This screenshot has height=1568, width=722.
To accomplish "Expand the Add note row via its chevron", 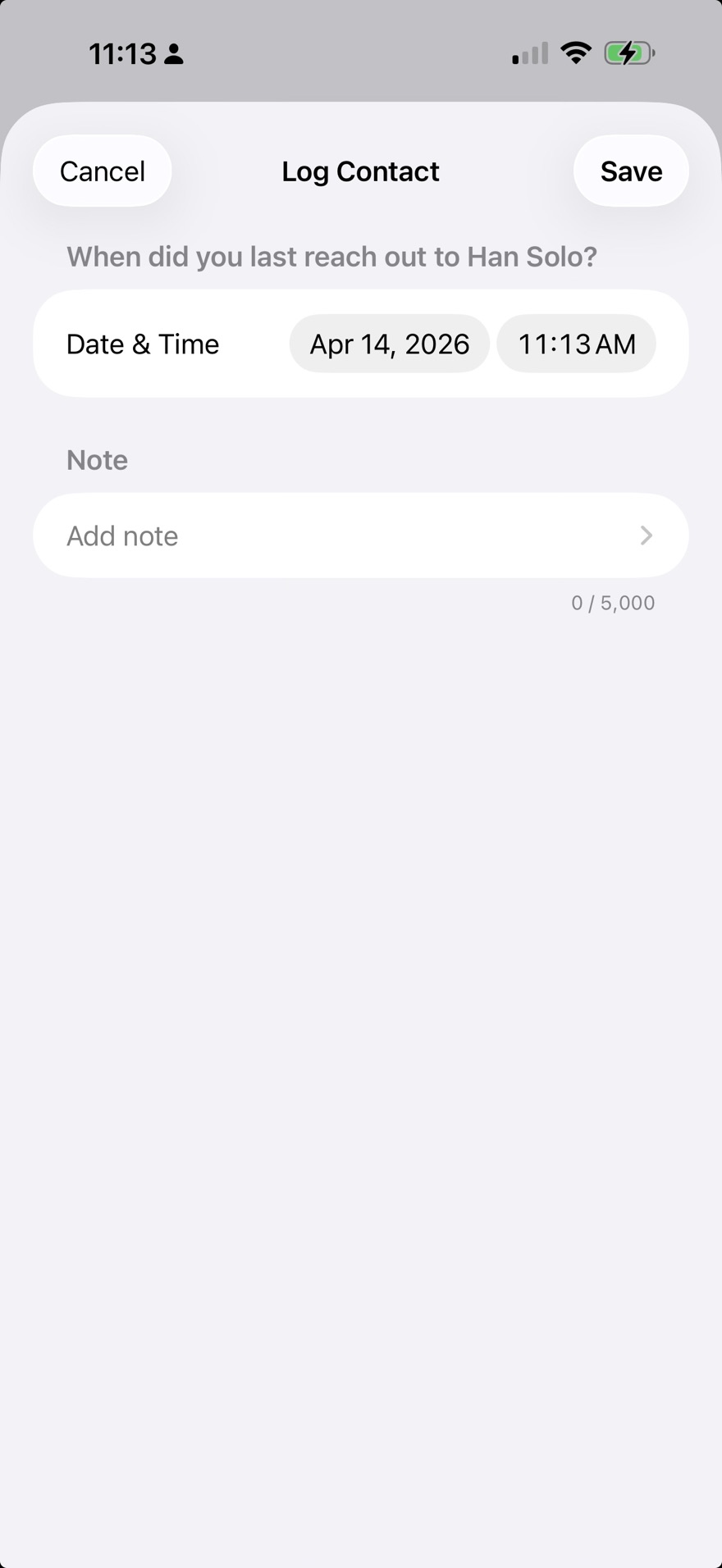I will click(x=647, y=536).
